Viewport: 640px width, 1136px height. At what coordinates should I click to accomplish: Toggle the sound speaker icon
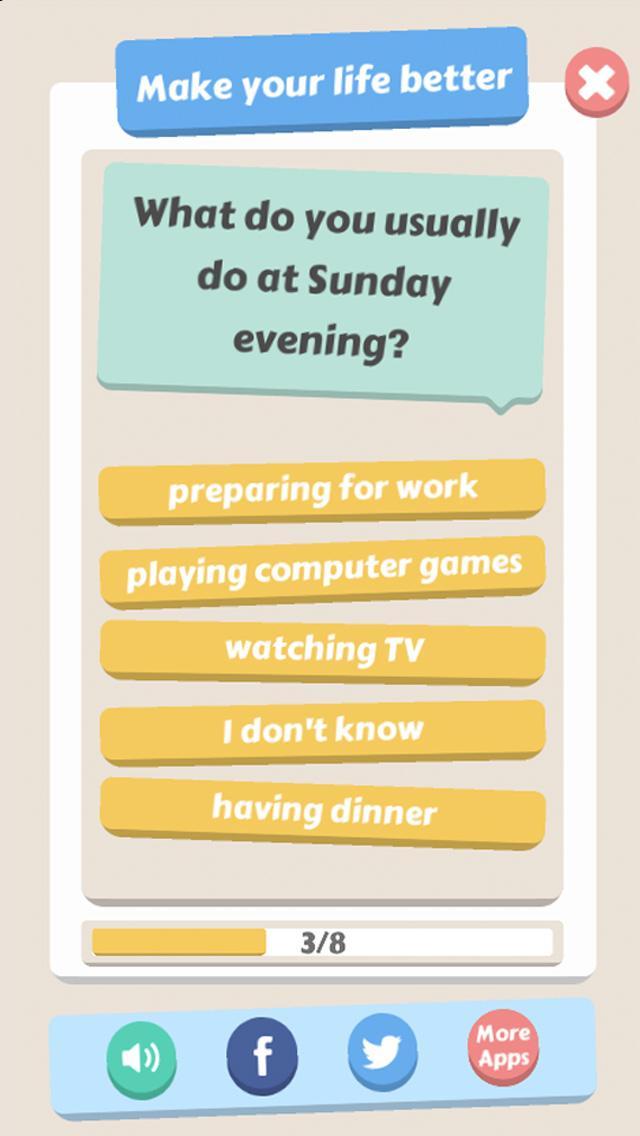pyautogui.click(x=142, y=1056)
